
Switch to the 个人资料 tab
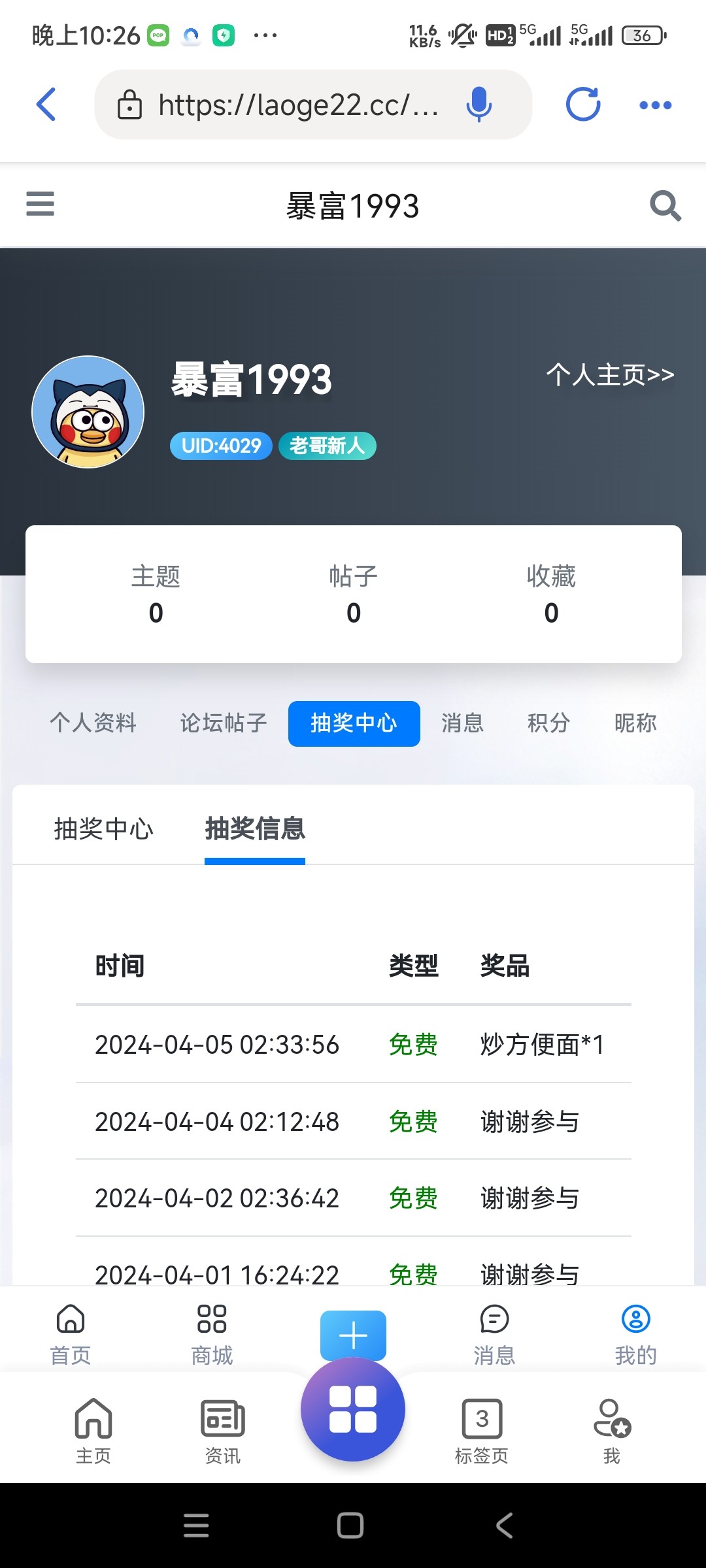[x=93, y=723]
